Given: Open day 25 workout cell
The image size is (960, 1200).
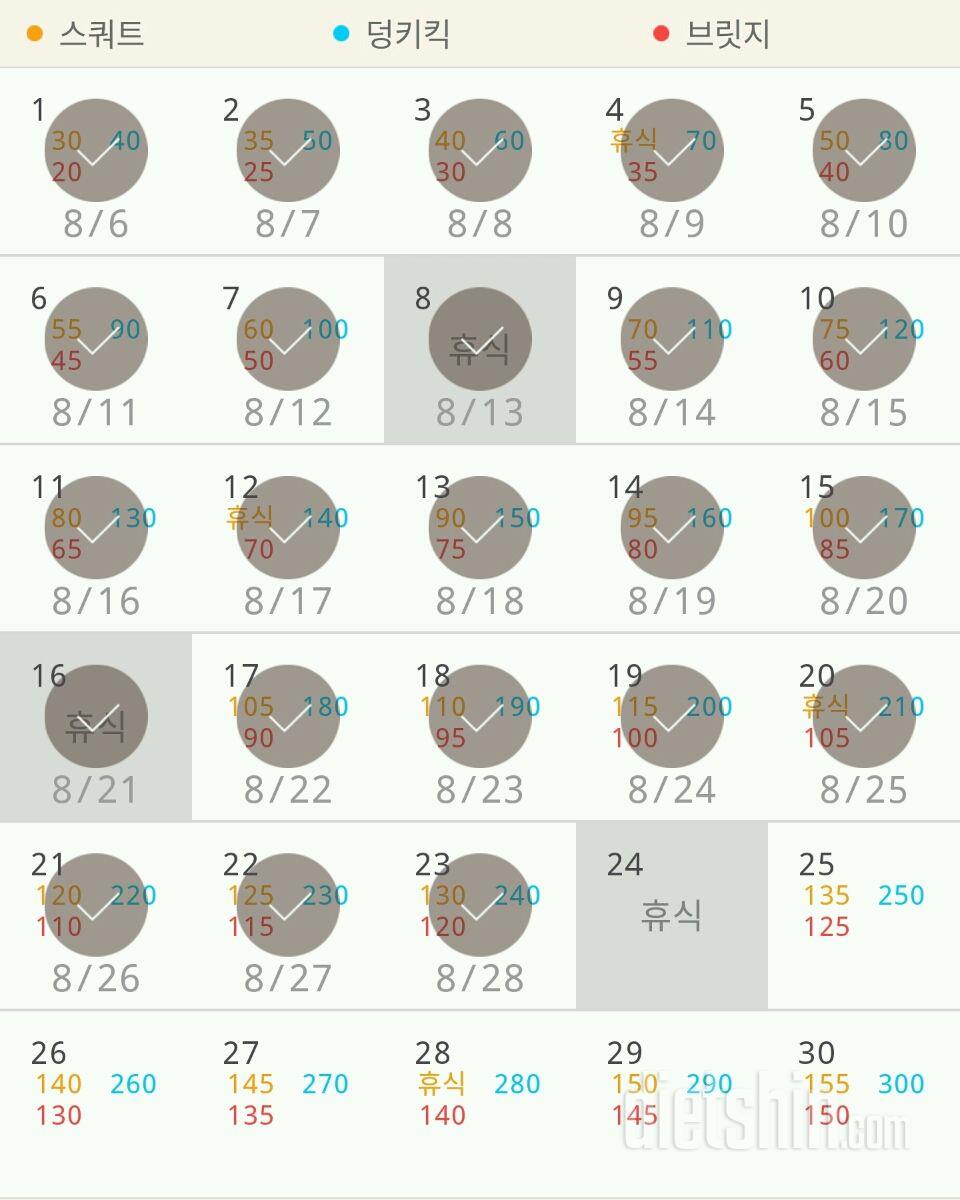Looking at the screenshot, I should coord(863,915).
